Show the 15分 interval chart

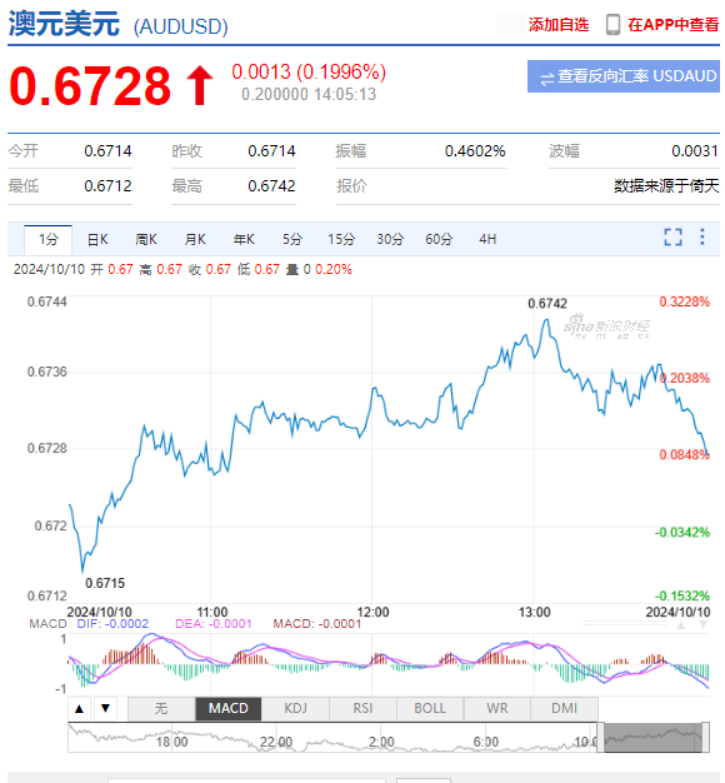[x=341, y=239]
